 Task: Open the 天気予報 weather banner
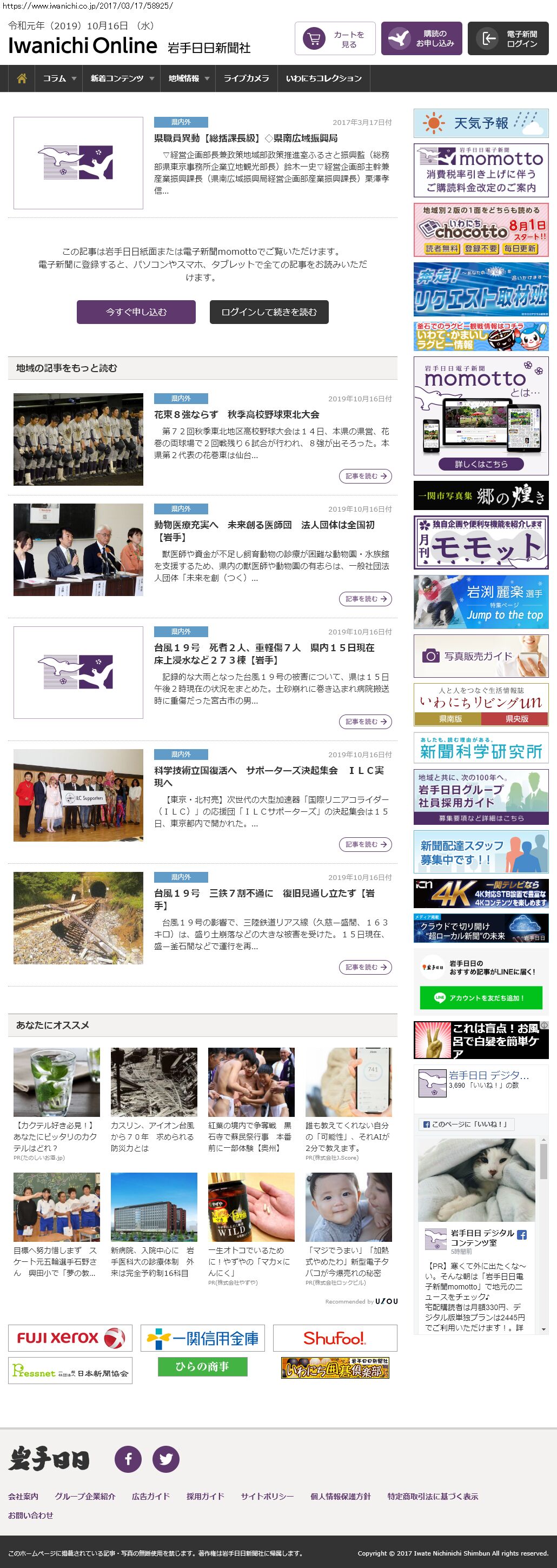click(x=481, y=123)
